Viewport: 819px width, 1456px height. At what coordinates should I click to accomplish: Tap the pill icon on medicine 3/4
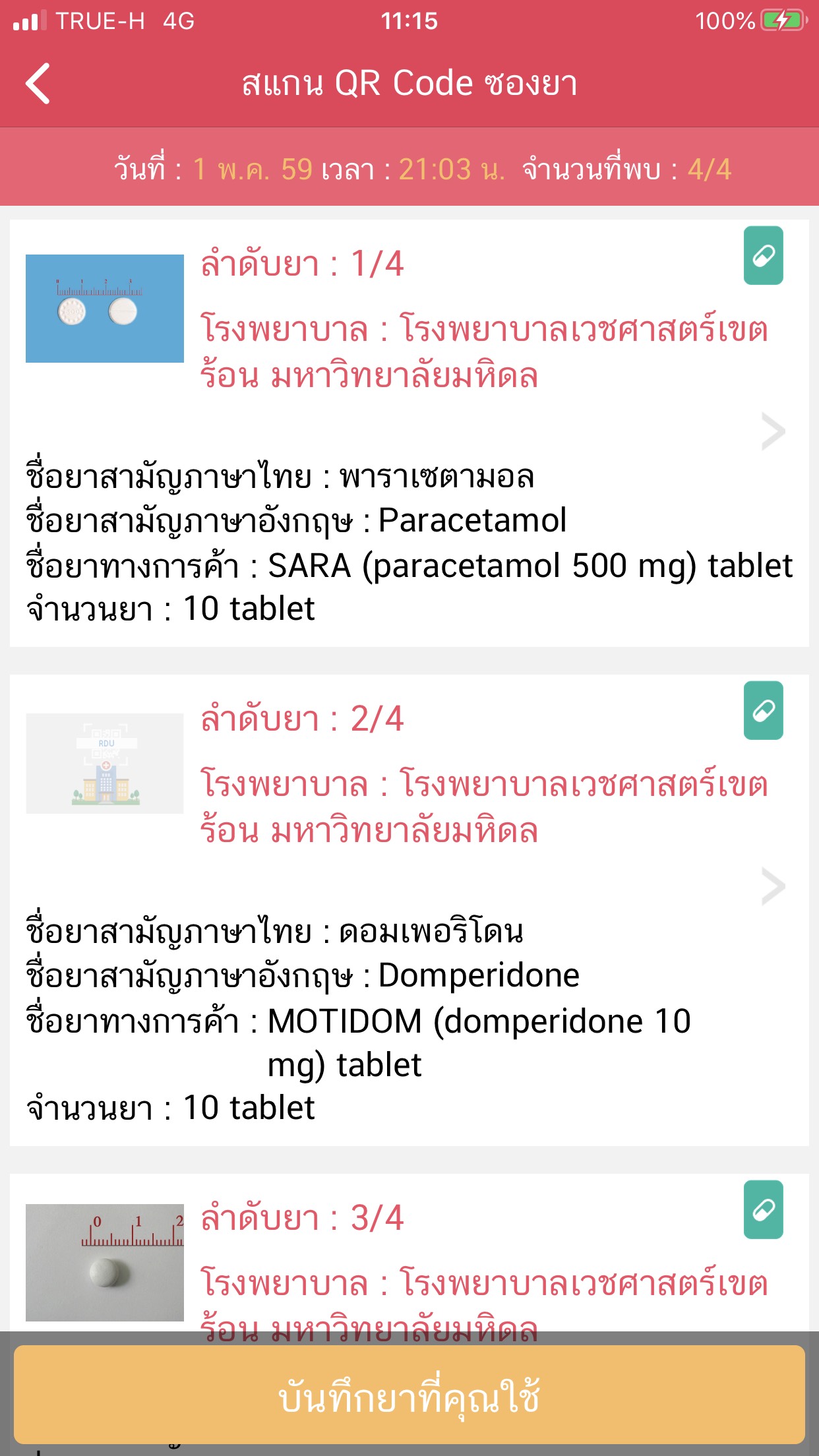pyautogui.click(x=763, y=1210)
